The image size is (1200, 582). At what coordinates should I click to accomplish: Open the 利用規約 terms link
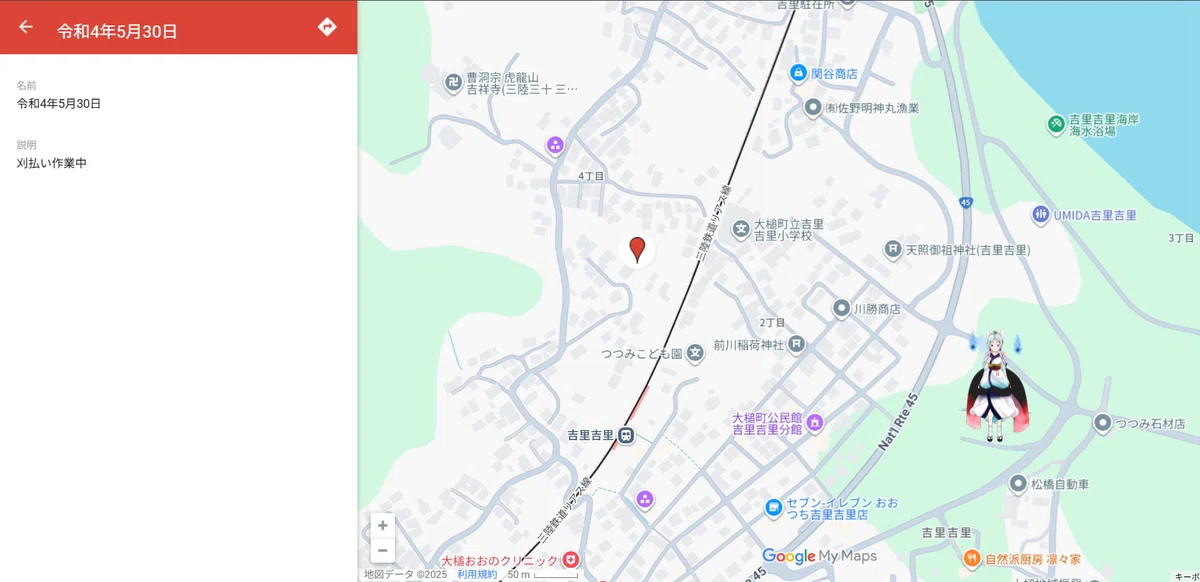tap(477, 574)
